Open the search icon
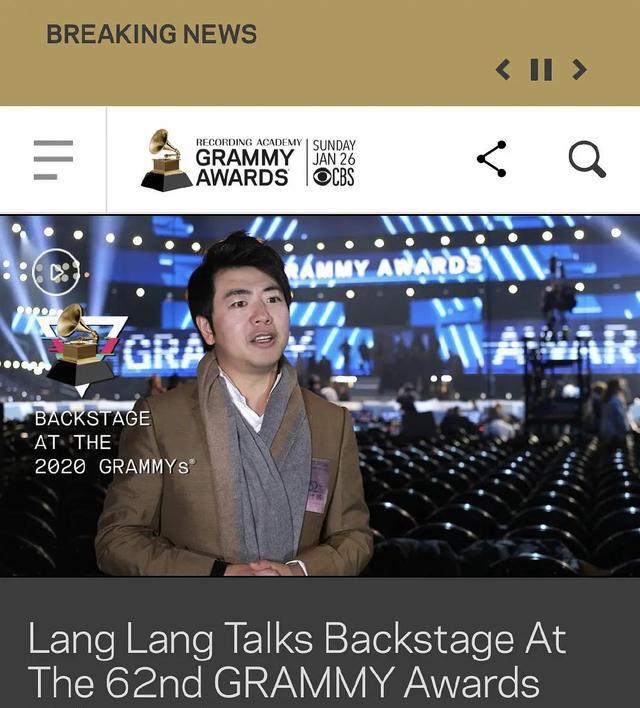Viewport: 640px width, 708px height. [587, 159]
